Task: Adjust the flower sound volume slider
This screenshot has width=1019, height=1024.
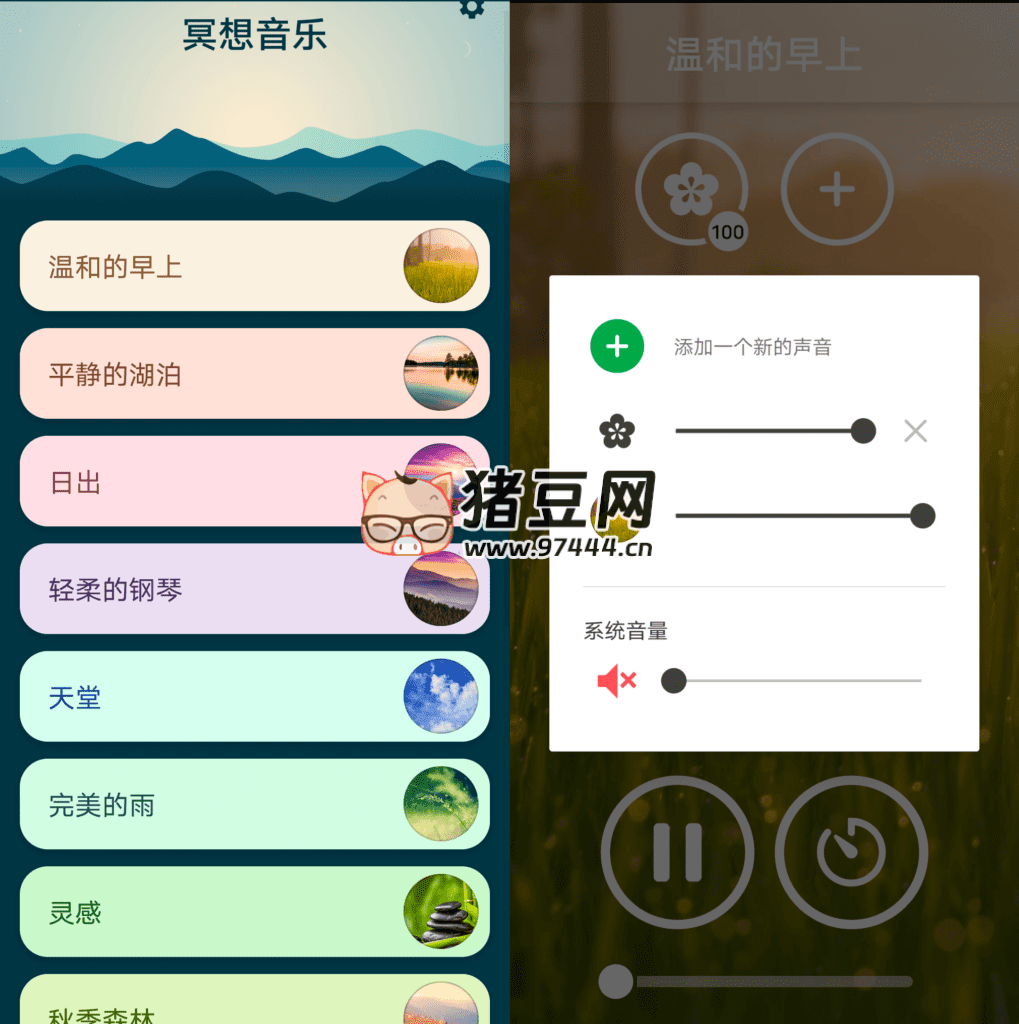Action: pyautogui.click(x=863, y=431)
